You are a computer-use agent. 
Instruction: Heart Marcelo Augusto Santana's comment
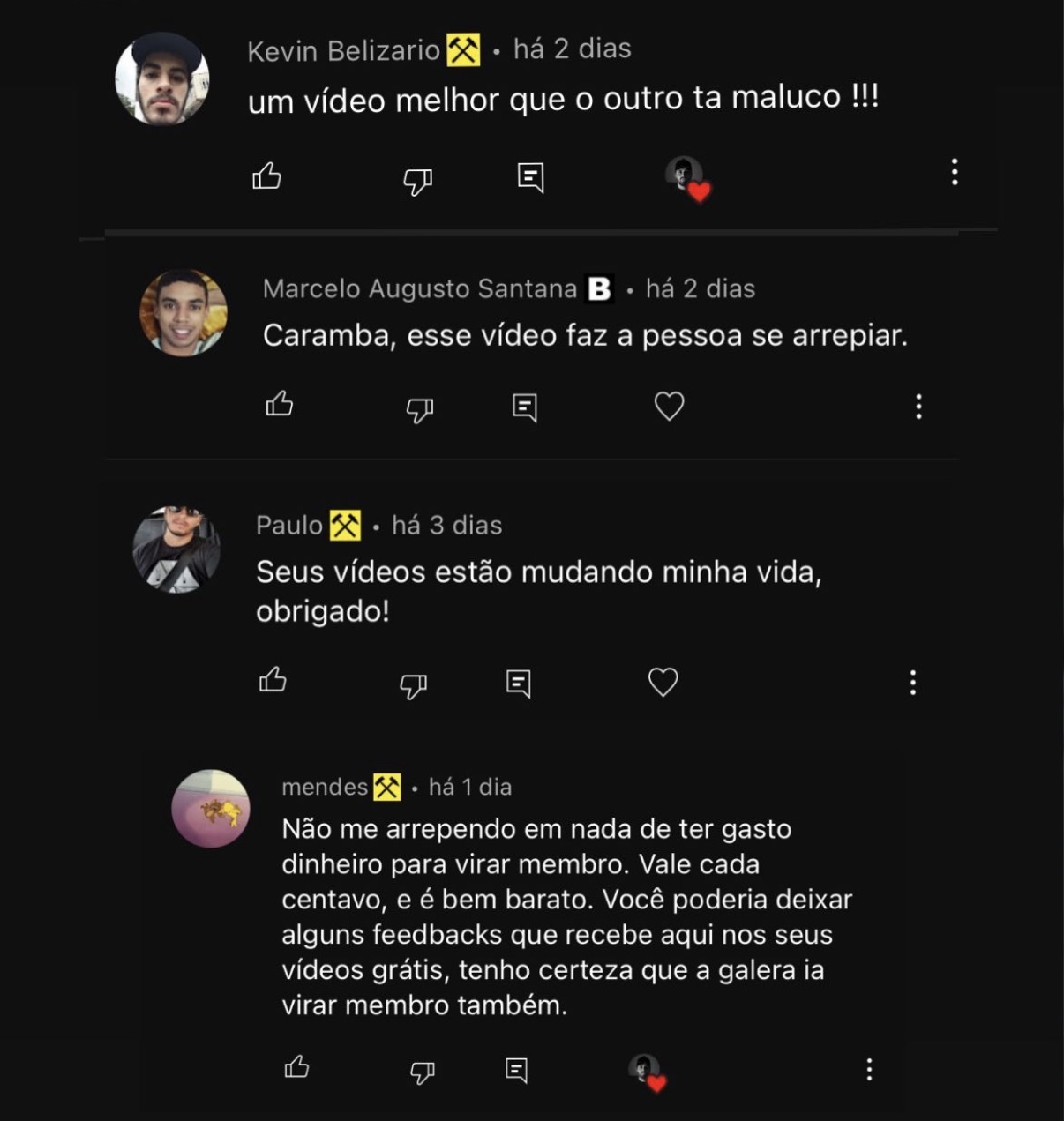point(671,405)
